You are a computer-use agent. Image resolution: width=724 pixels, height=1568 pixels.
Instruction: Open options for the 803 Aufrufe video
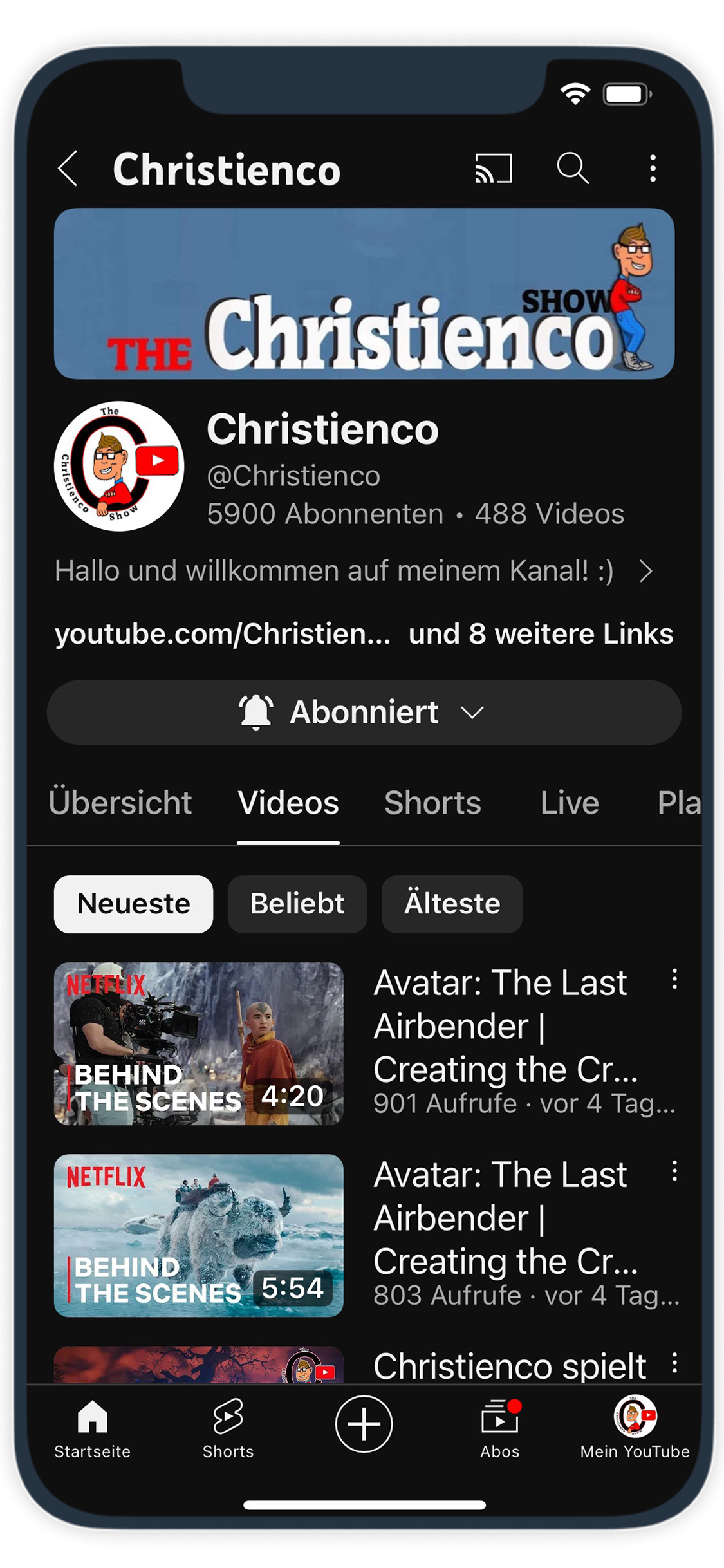tap(674, 1171)
